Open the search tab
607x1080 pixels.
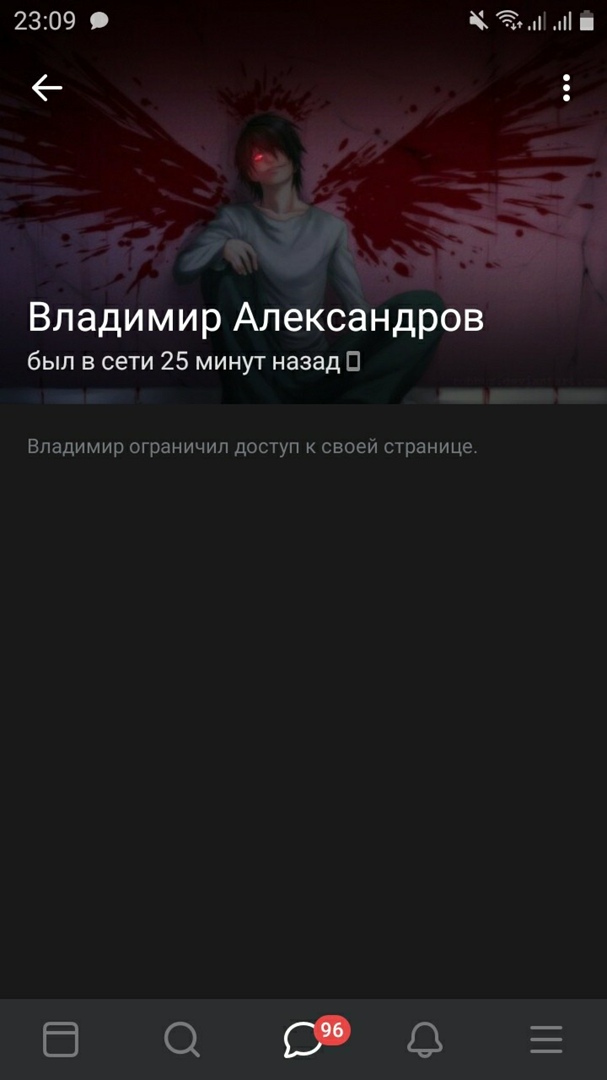[x=182, y=1040]
